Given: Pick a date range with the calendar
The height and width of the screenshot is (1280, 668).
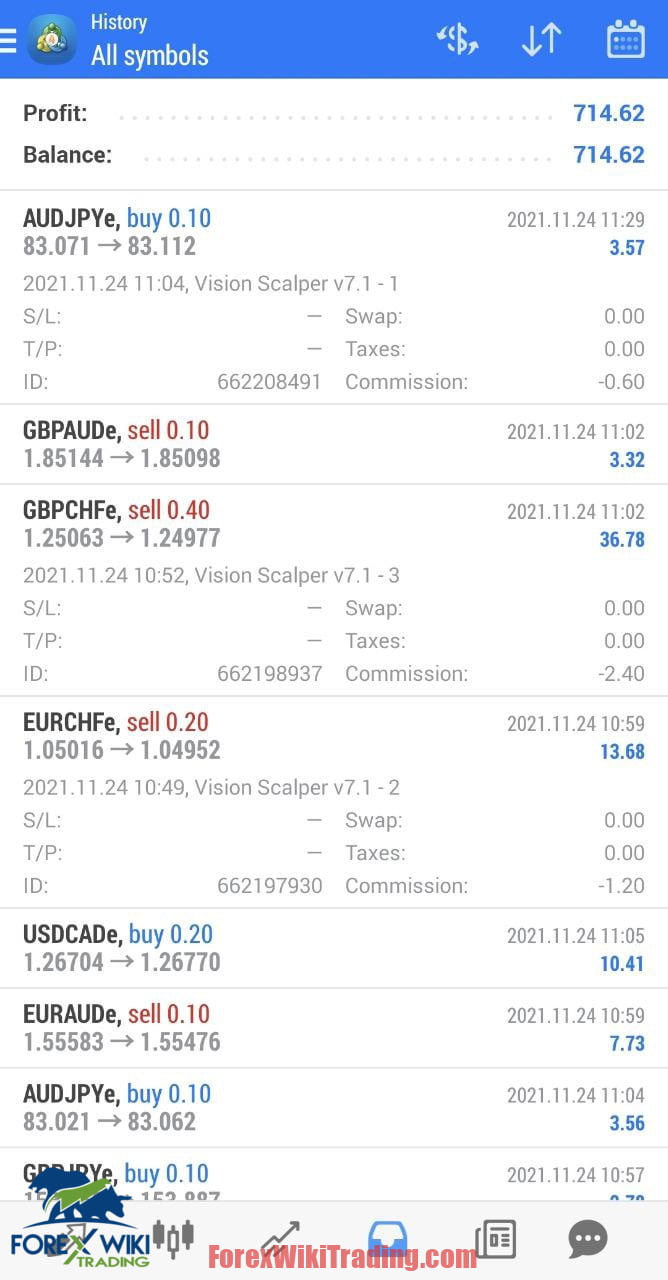Looking at the screenshot, I should pyautogui.click(x=625, y=40).
